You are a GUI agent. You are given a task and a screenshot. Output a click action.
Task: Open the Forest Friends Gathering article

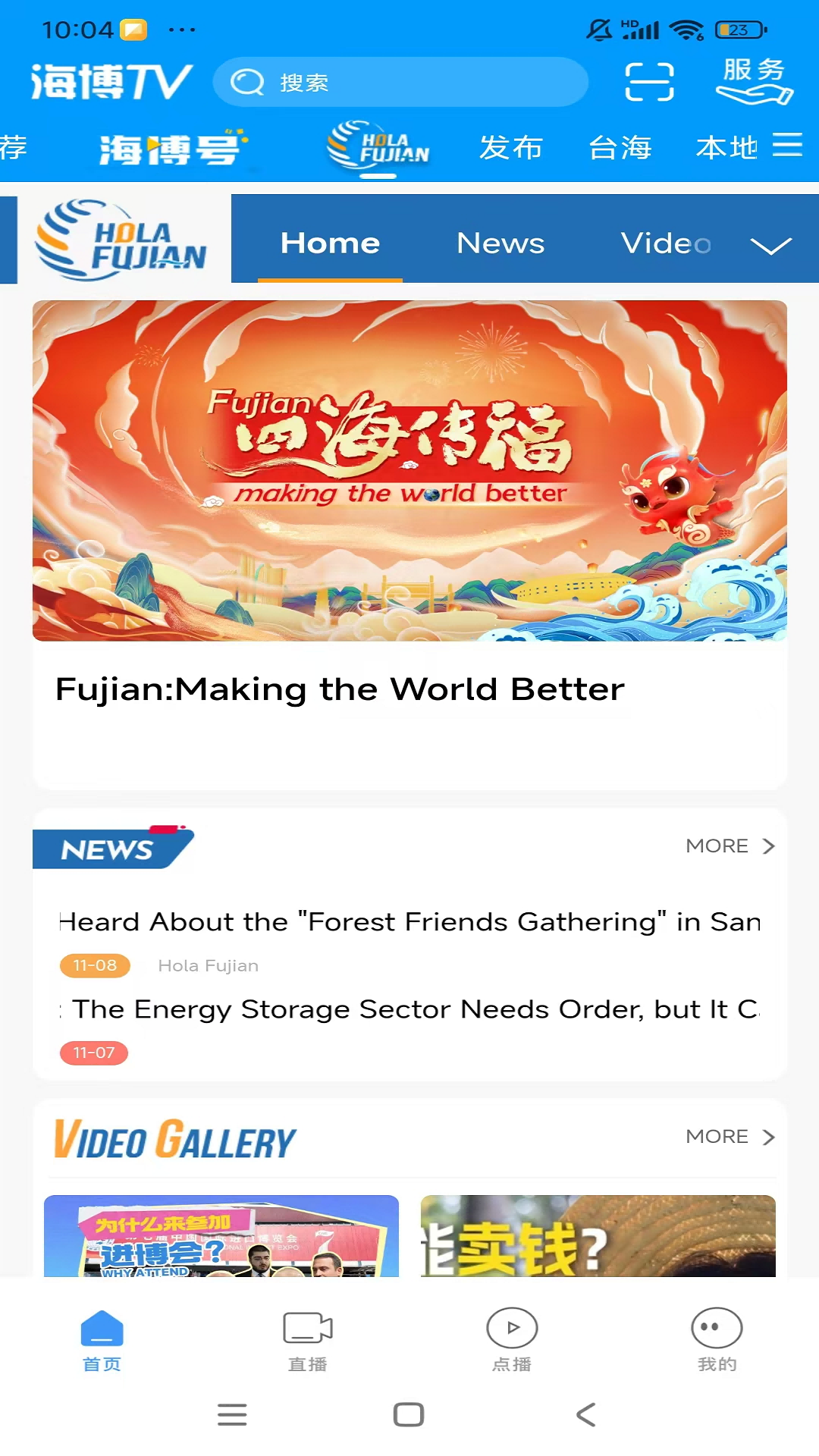pos(409,922)
